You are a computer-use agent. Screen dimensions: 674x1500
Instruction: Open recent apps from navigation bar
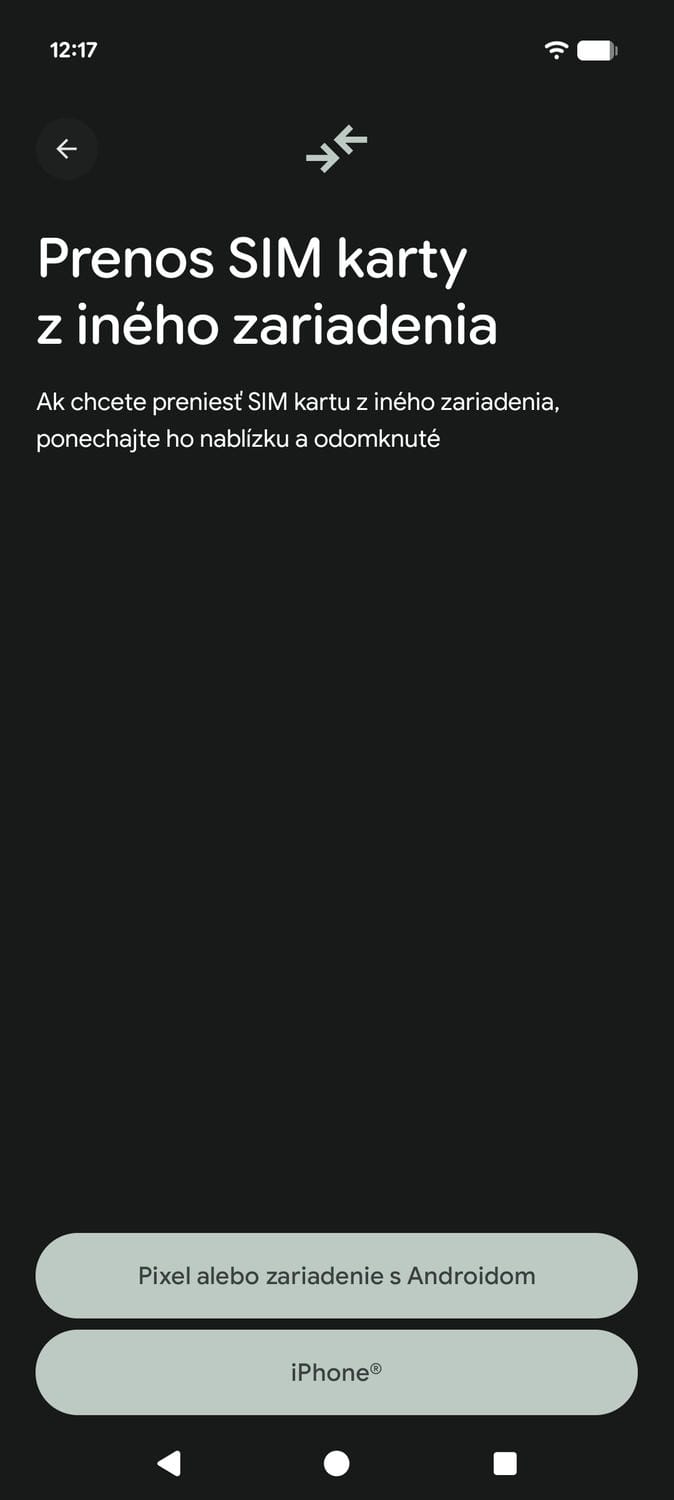click(x=505, y=1464)
